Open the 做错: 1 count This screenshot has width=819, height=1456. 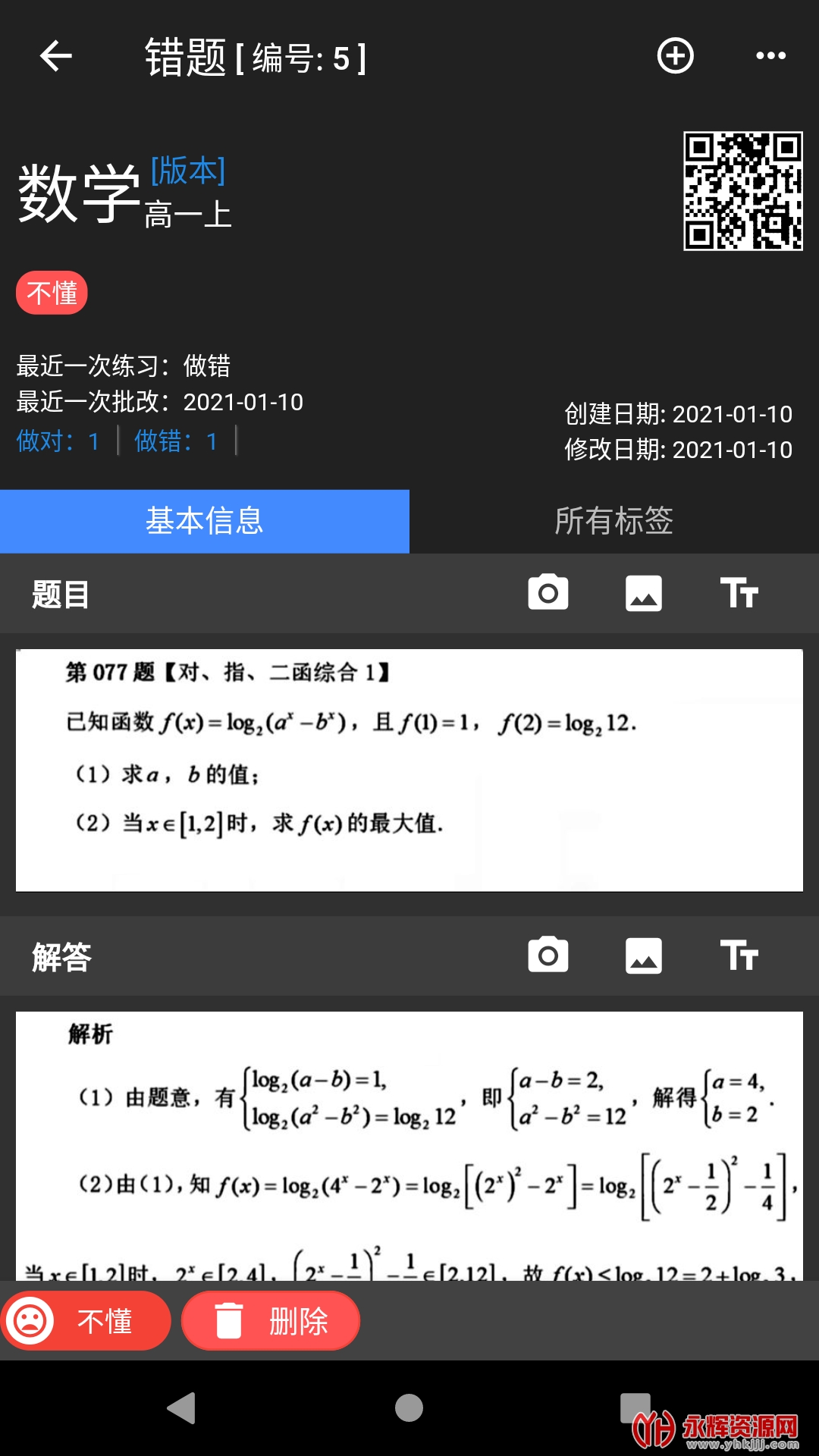176,441
